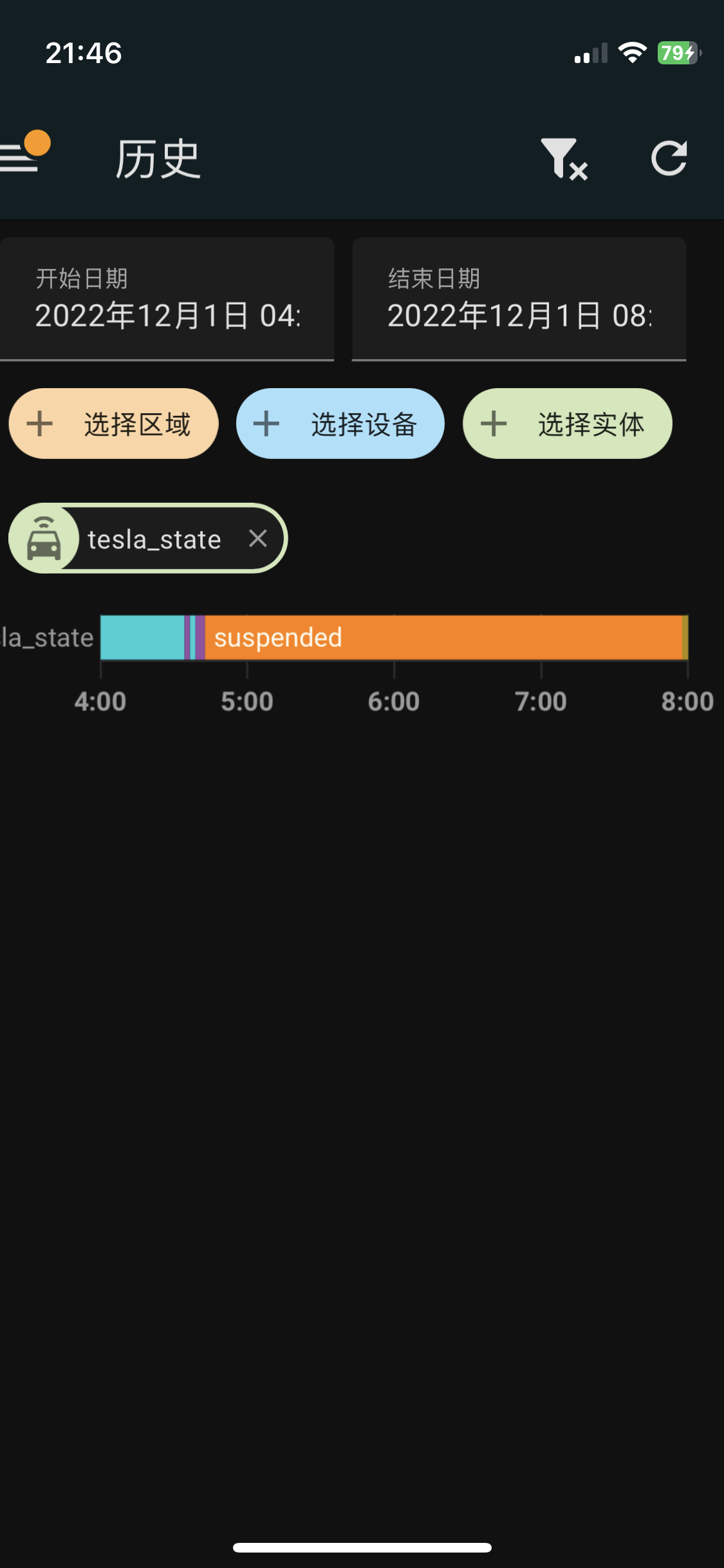
Task: Open the sidebar navigation menu
Action: coord(19,160)
